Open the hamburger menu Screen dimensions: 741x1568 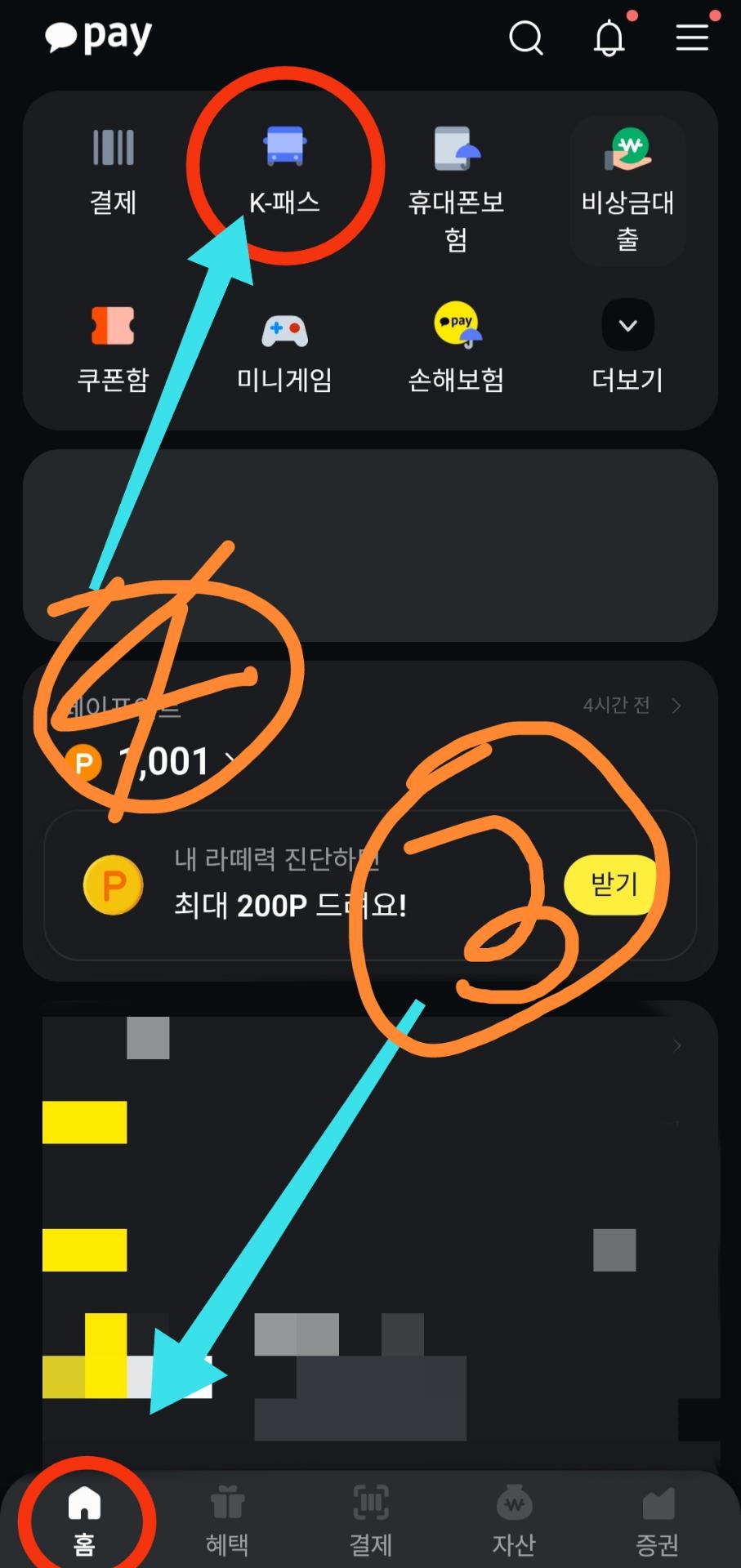(692, 37)
